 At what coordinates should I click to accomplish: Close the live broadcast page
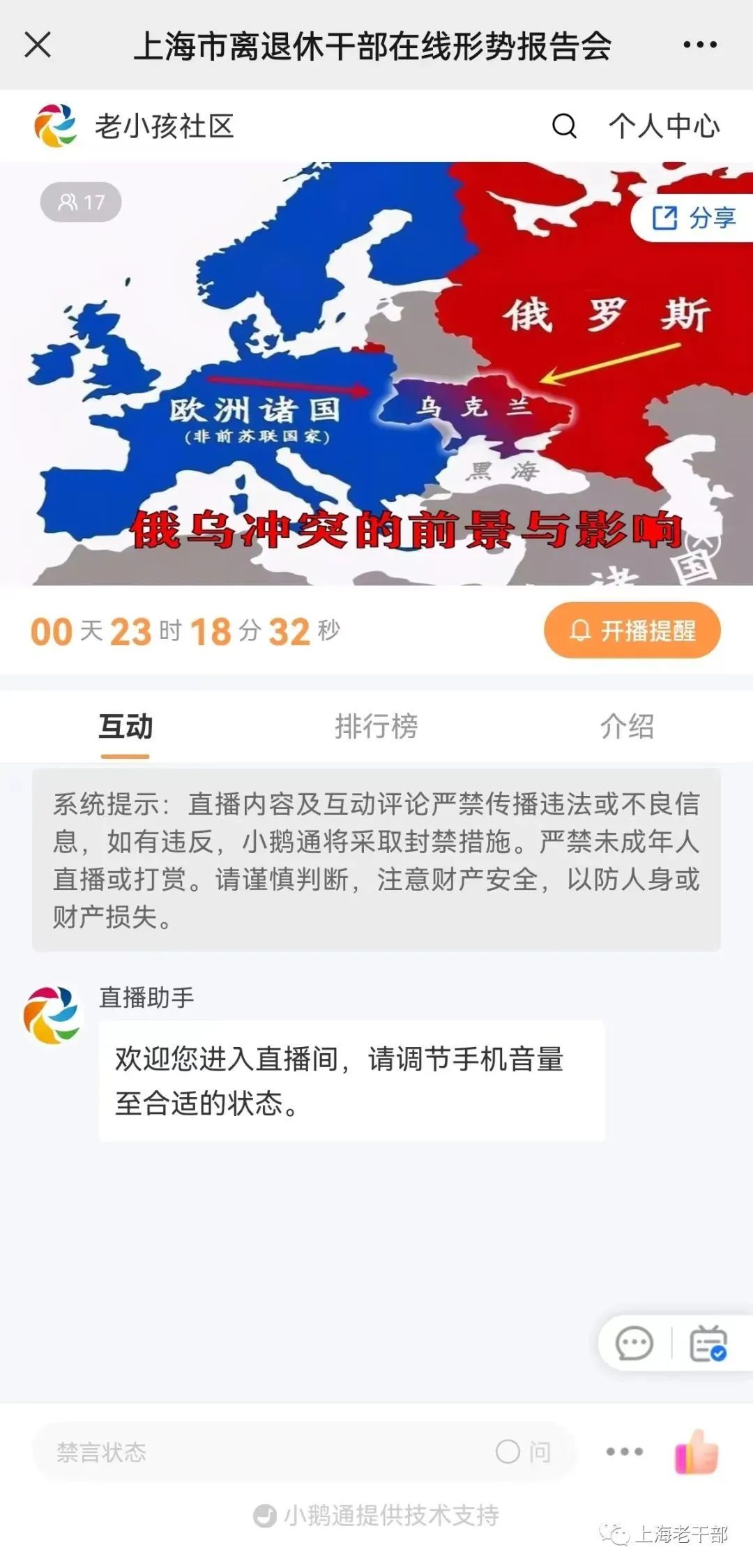point(38,45)
